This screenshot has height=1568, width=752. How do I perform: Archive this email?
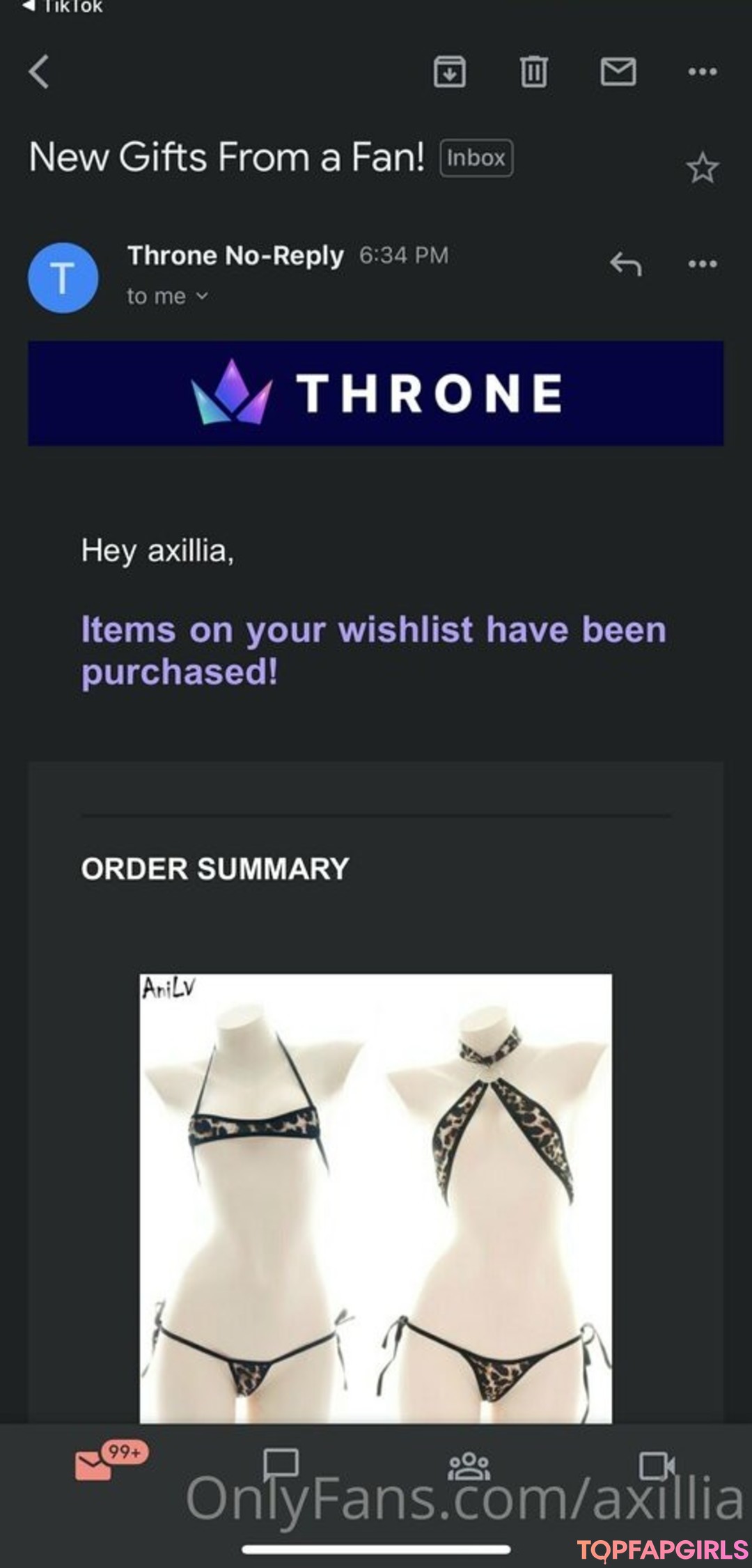coord(450,72)
